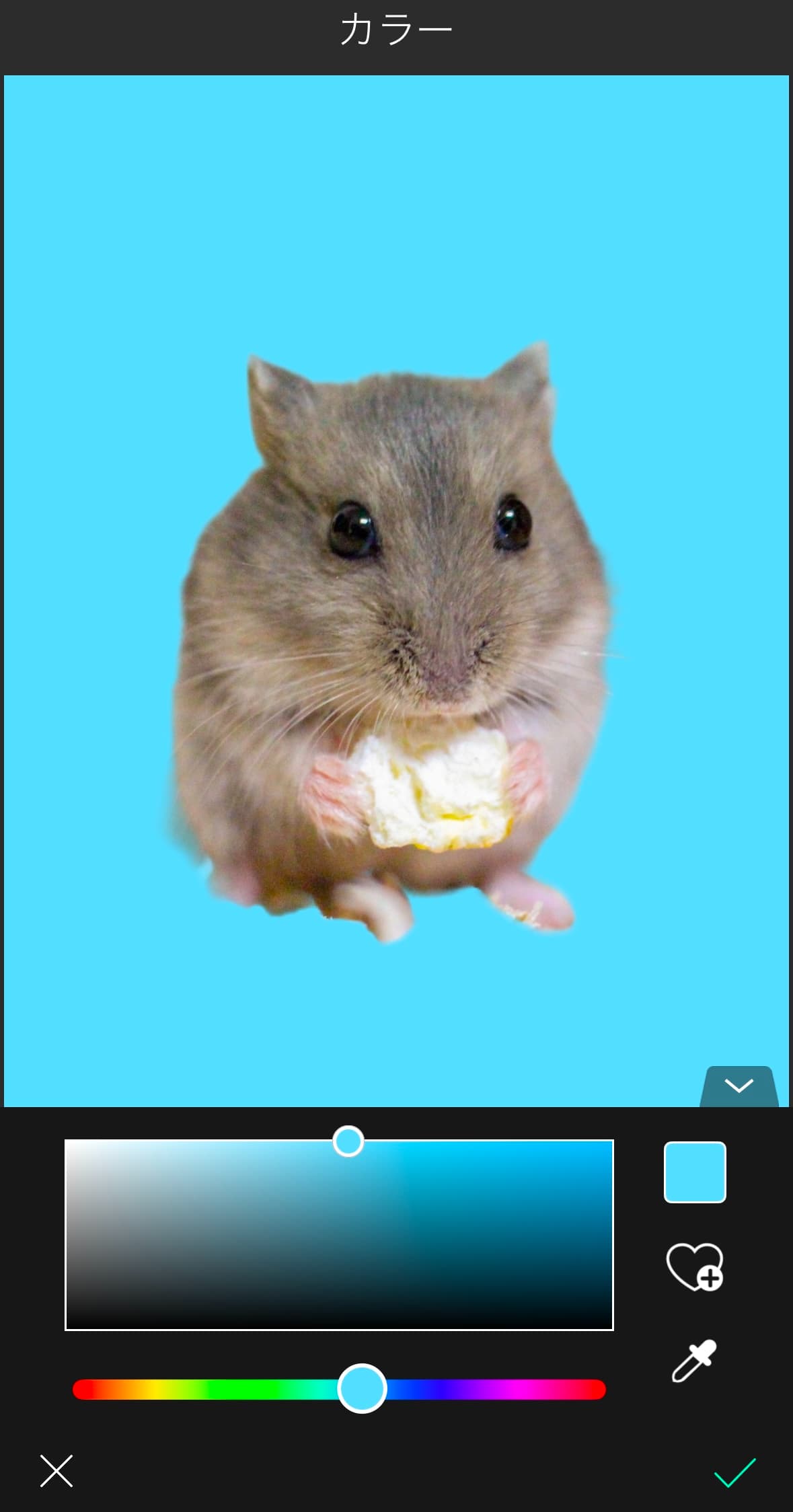
Task: Tap the selected light blue color swatch
Action: pos(695,1172)
